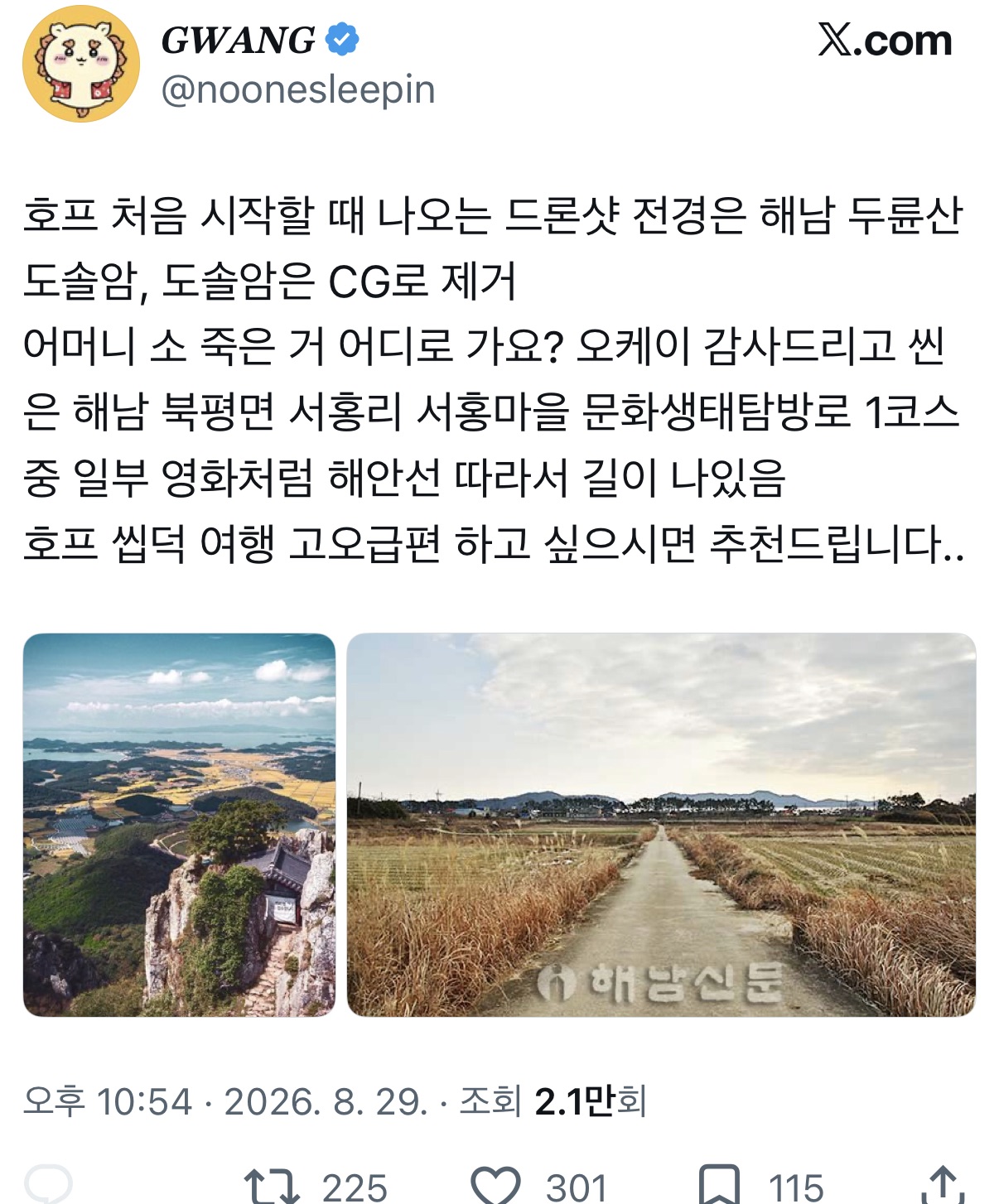
Task: Open the cliffside temple aerial photo
Action: click(179, 825)
